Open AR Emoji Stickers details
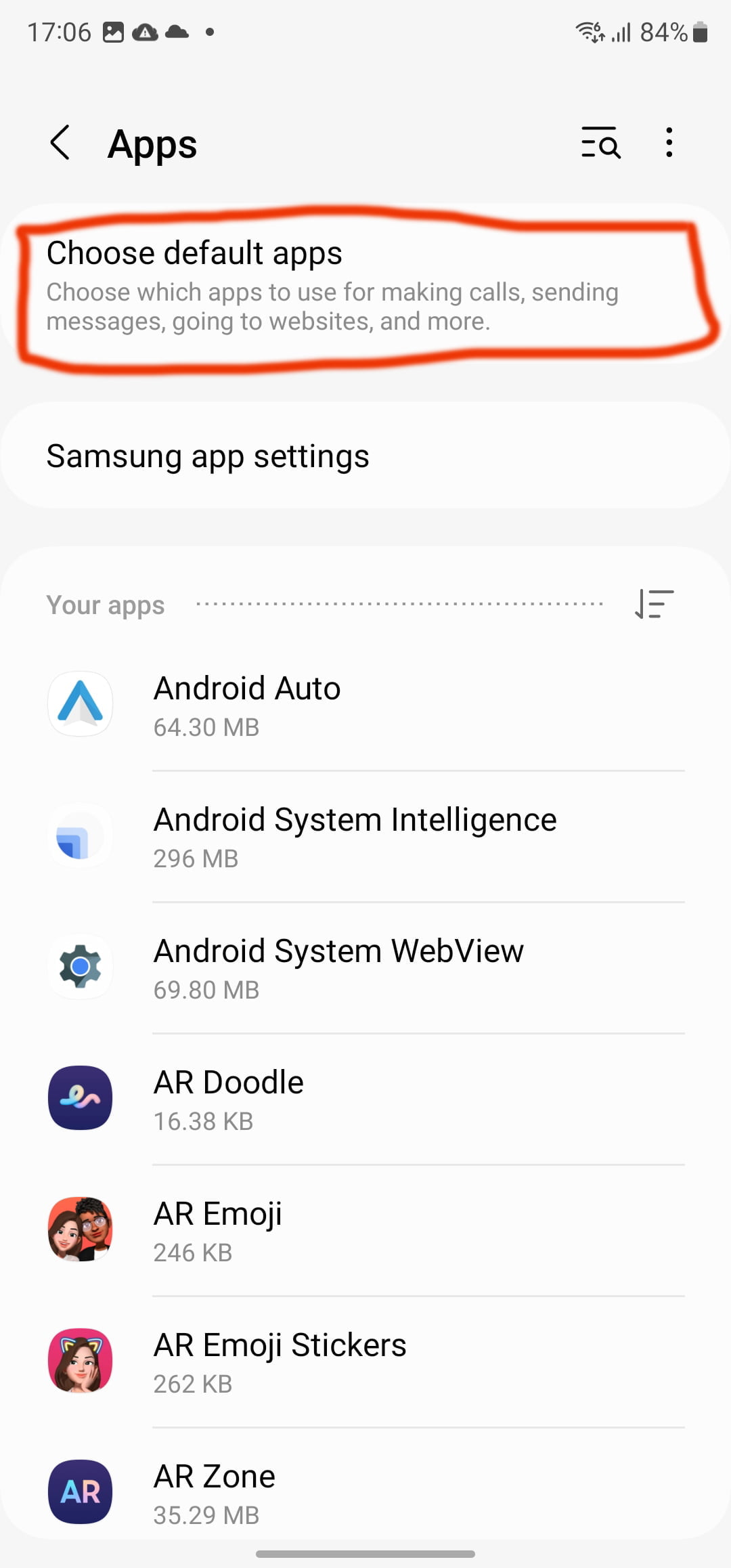Viewport: 731px width, 1568px height. point(365,1362)
